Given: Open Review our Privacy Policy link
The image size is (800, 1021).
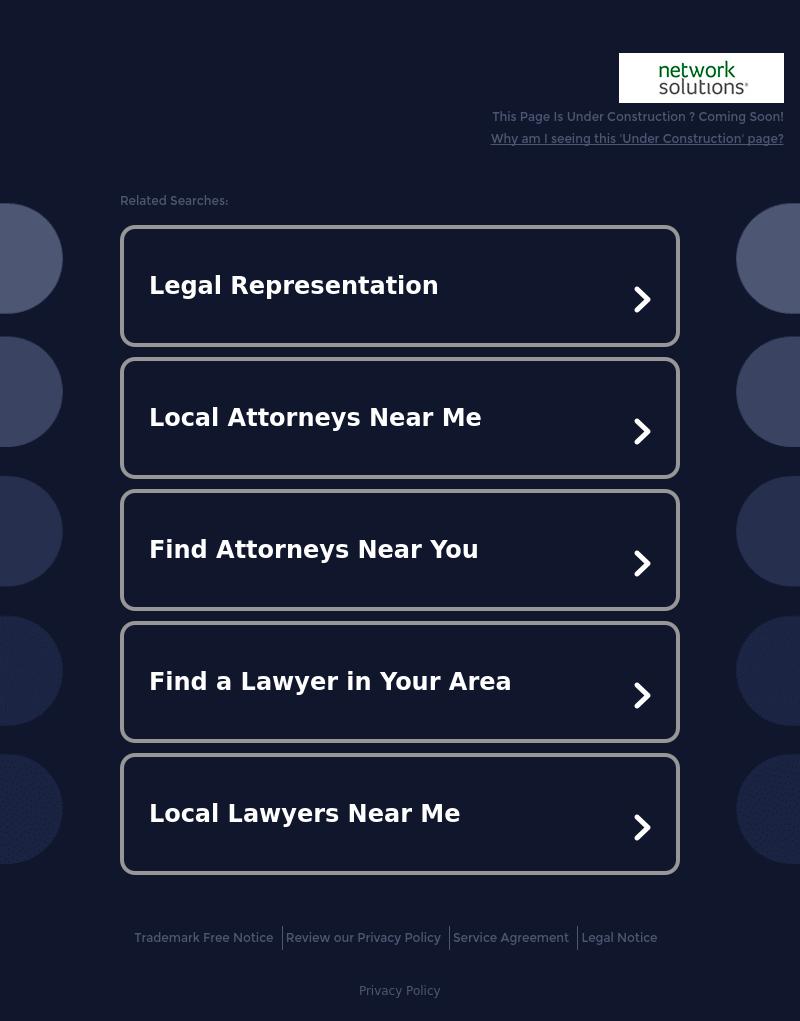Looking at the screenshot, I should click(363, 938).
